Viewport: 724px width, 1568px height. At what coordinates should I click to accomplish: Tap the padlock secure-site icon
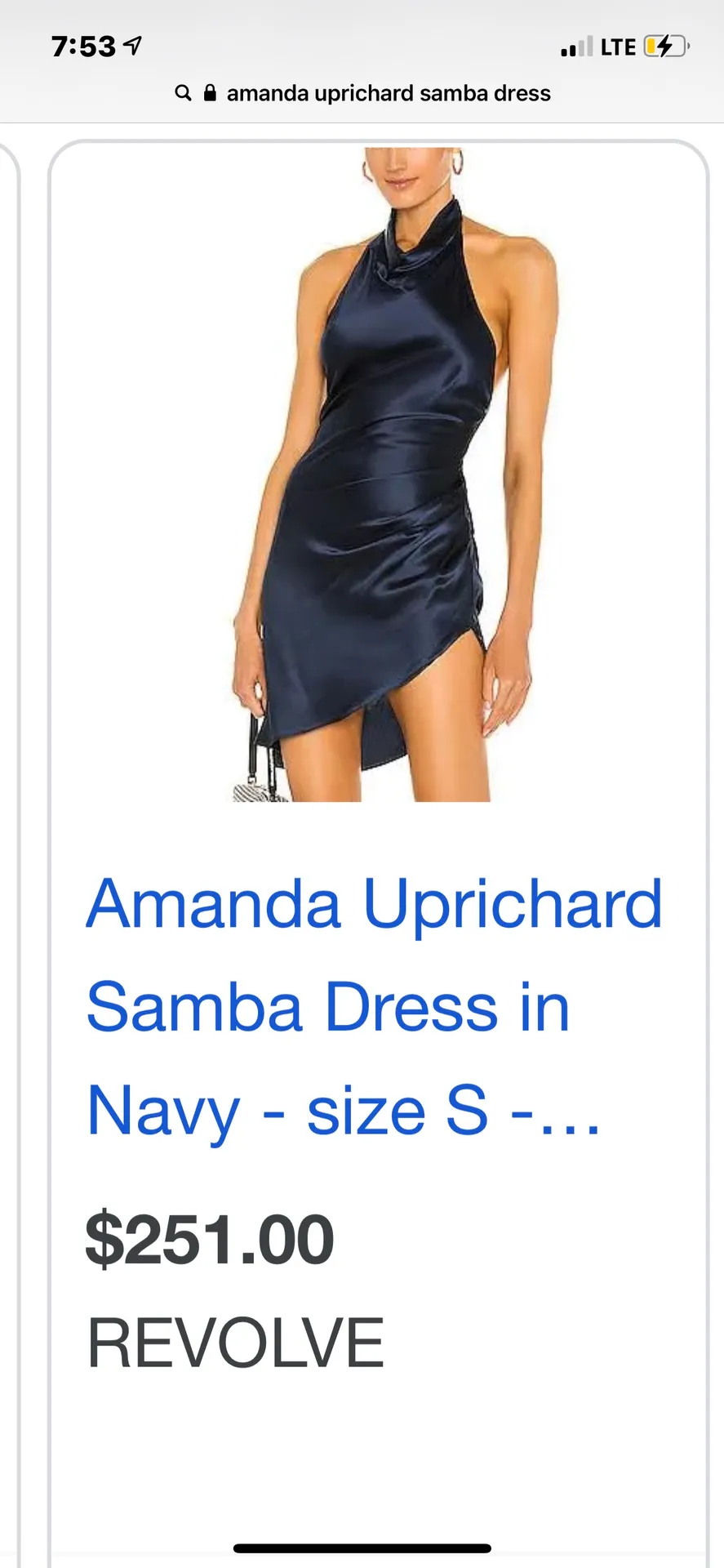click(x=209, y=92)
